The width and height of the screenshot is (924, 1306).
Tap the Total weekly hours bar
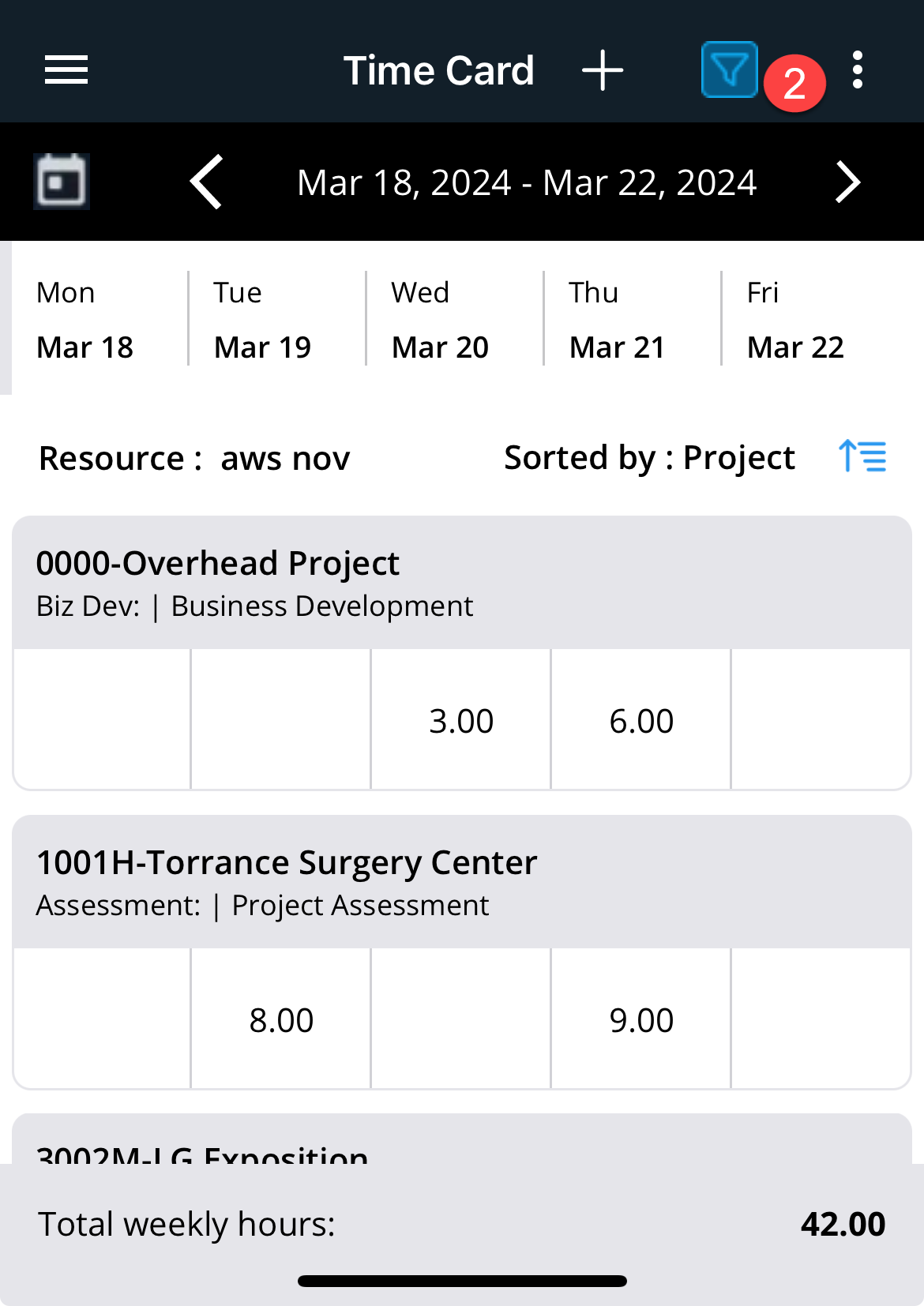click(x=462, y=1222)
